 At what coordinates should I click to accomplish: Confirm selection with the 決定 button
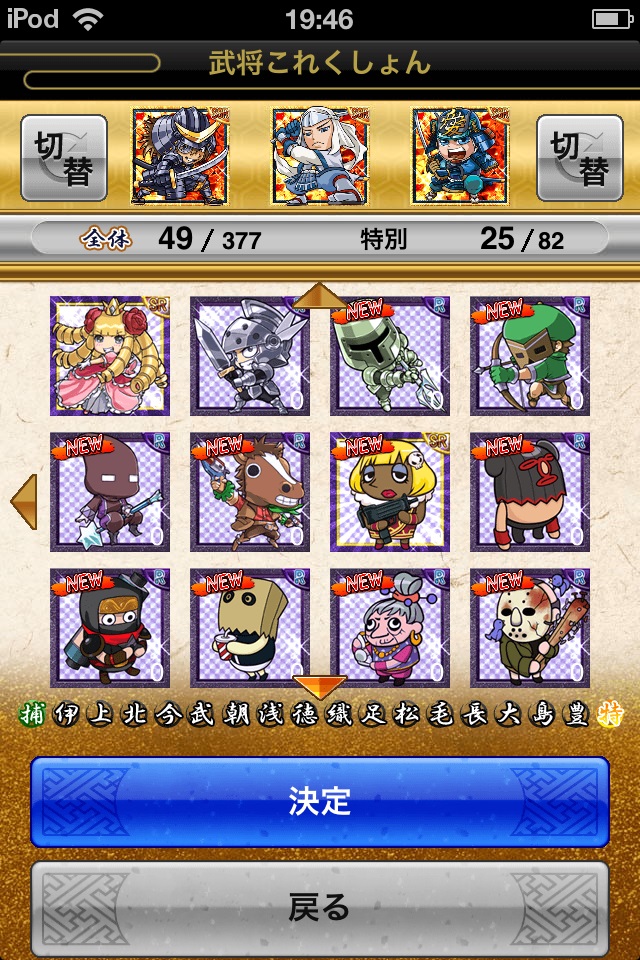[320, 801]
